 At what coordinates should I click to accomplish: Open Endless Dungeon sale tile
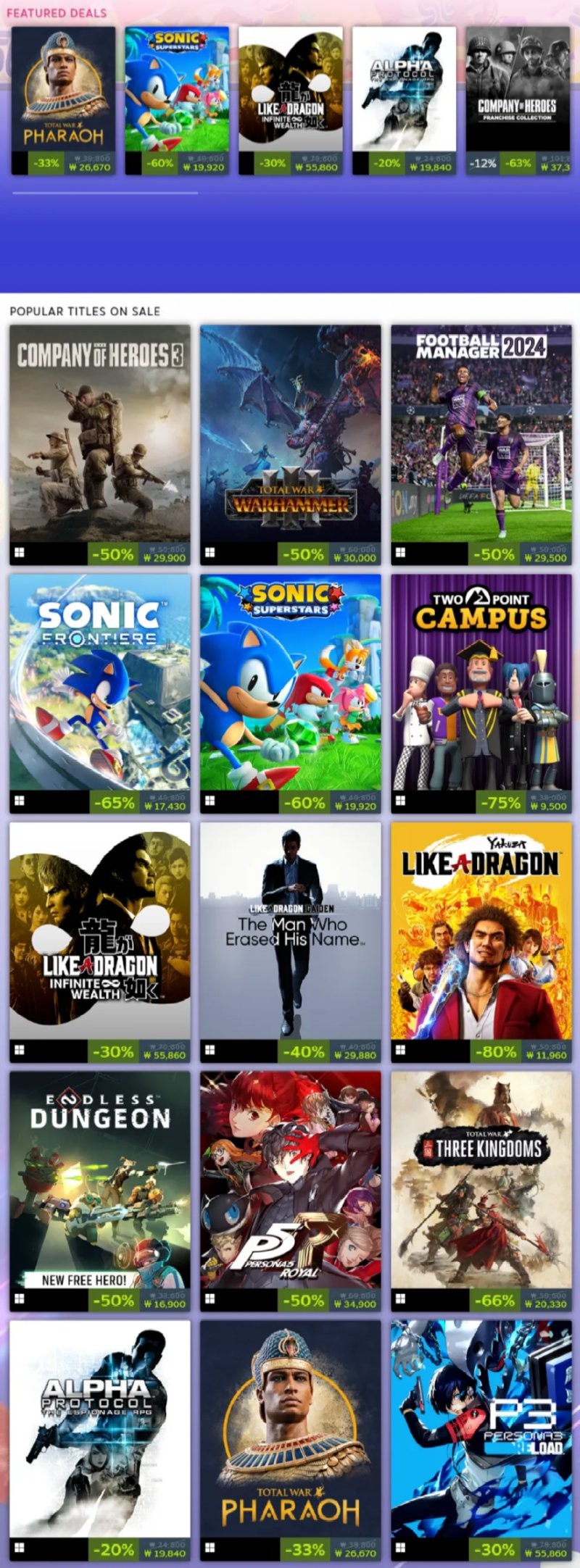point(100,1181)
